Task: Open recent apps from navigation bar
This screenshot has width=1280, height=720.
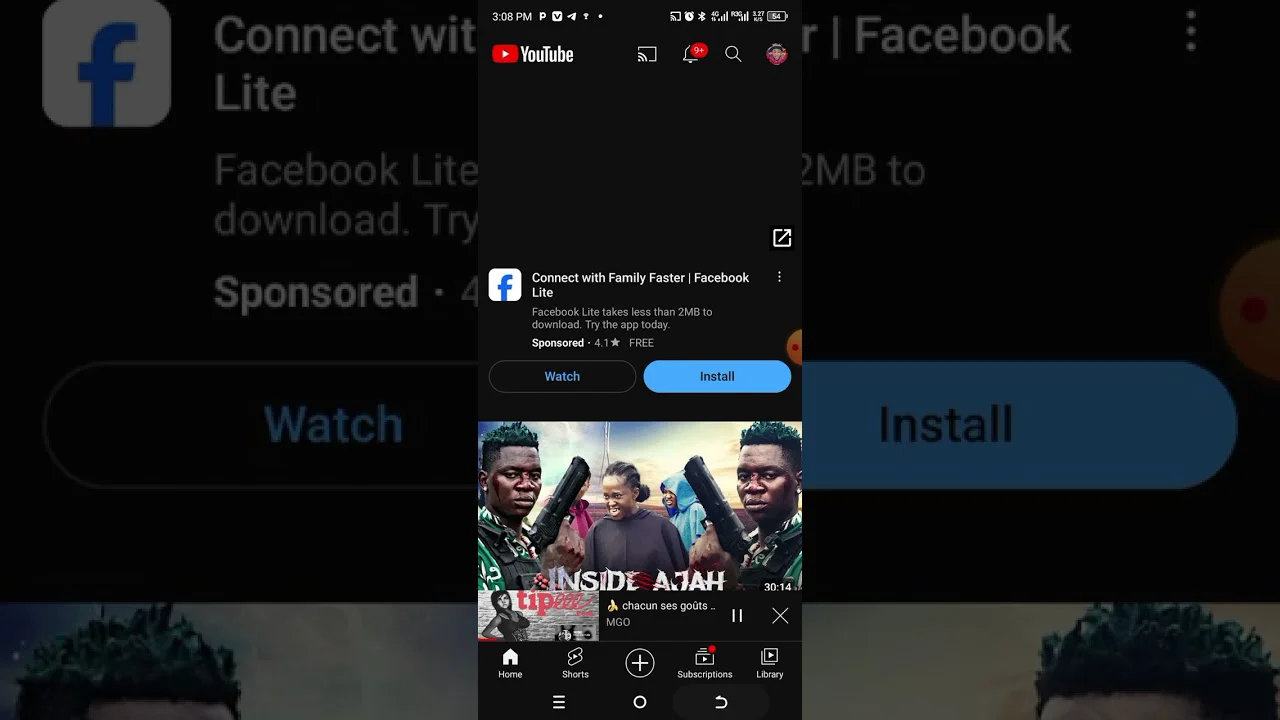Action: pos(559,703)
